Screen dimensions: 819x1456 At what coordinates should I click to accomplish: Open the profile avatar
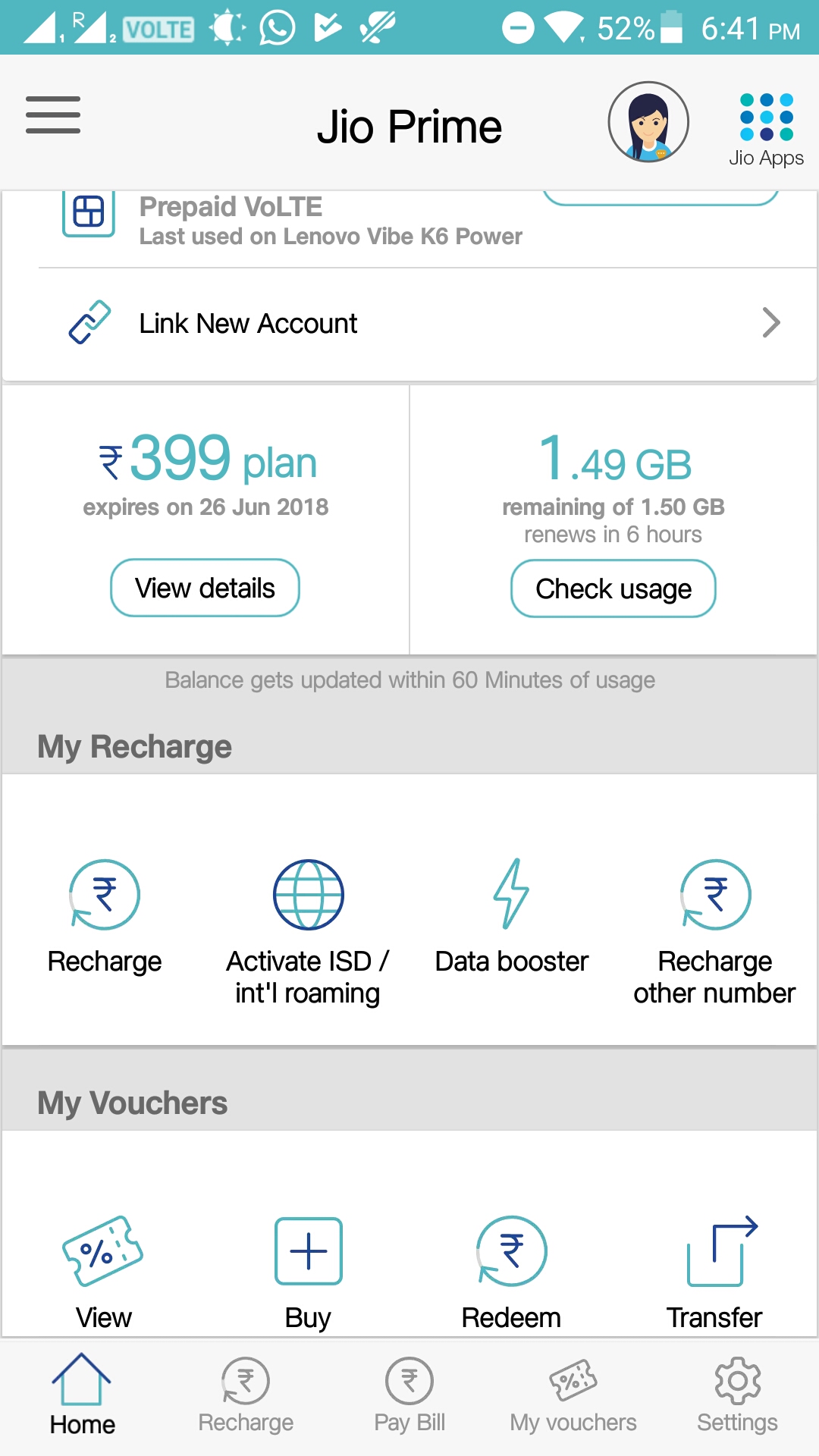pyautogui.click(x=648, y=122)
